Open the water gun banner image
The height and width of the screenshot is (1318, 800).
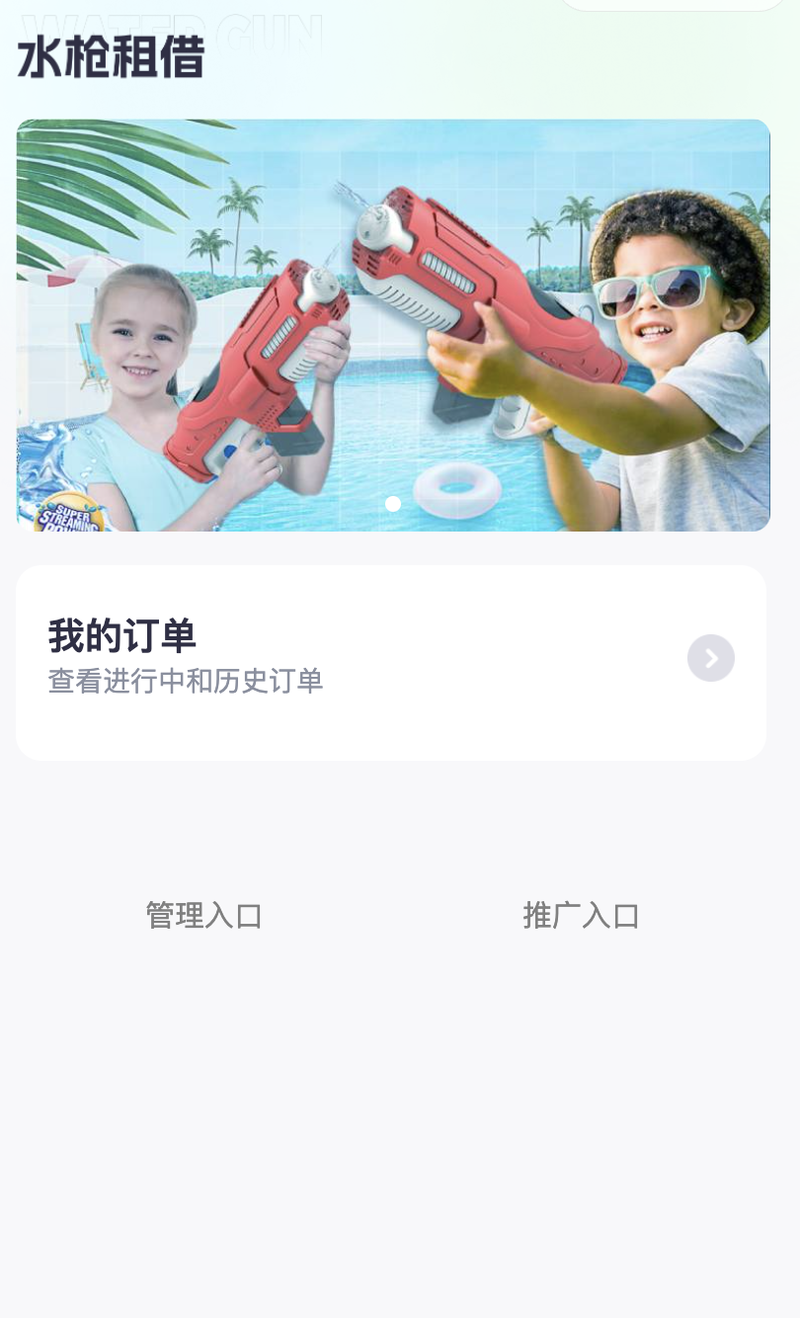click(x=393, y=325)
